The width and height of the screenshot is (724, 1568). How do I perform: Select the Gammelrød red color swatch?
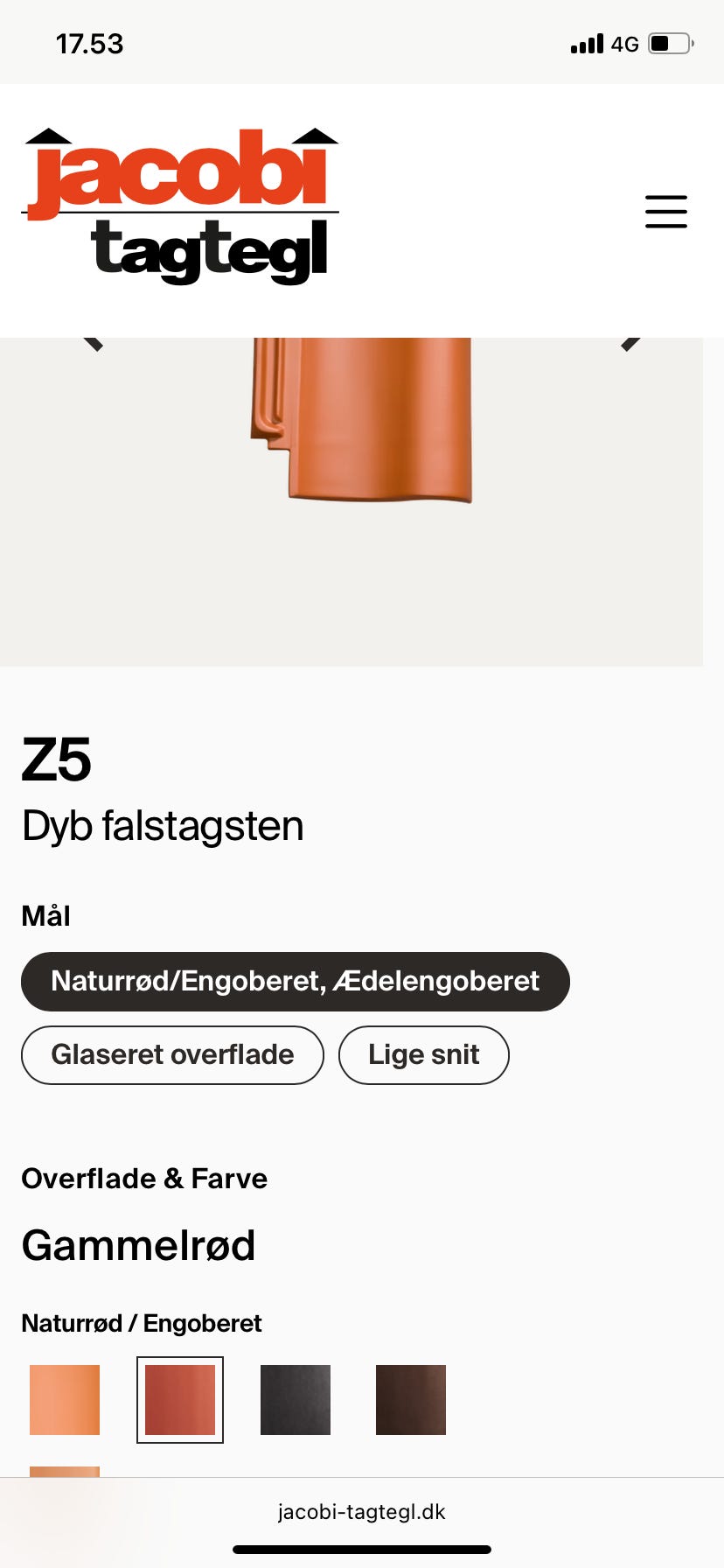(x=179, y=1399)
